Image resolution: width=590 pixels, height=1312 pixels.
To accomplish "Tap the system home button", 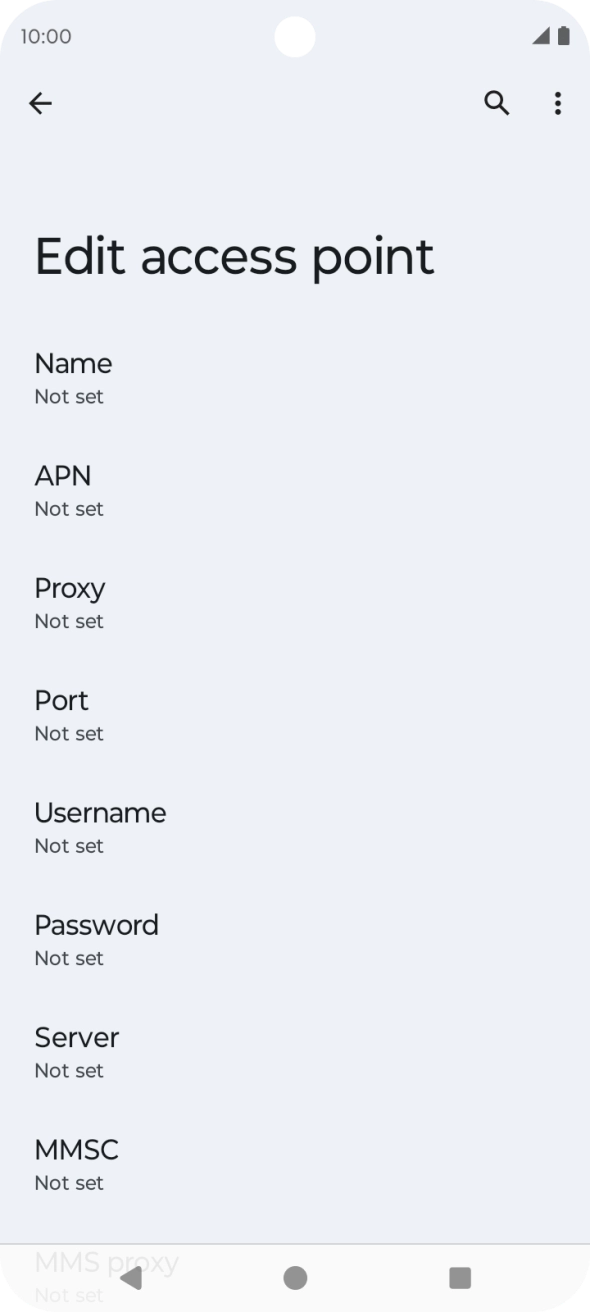I will [295, 1277].
